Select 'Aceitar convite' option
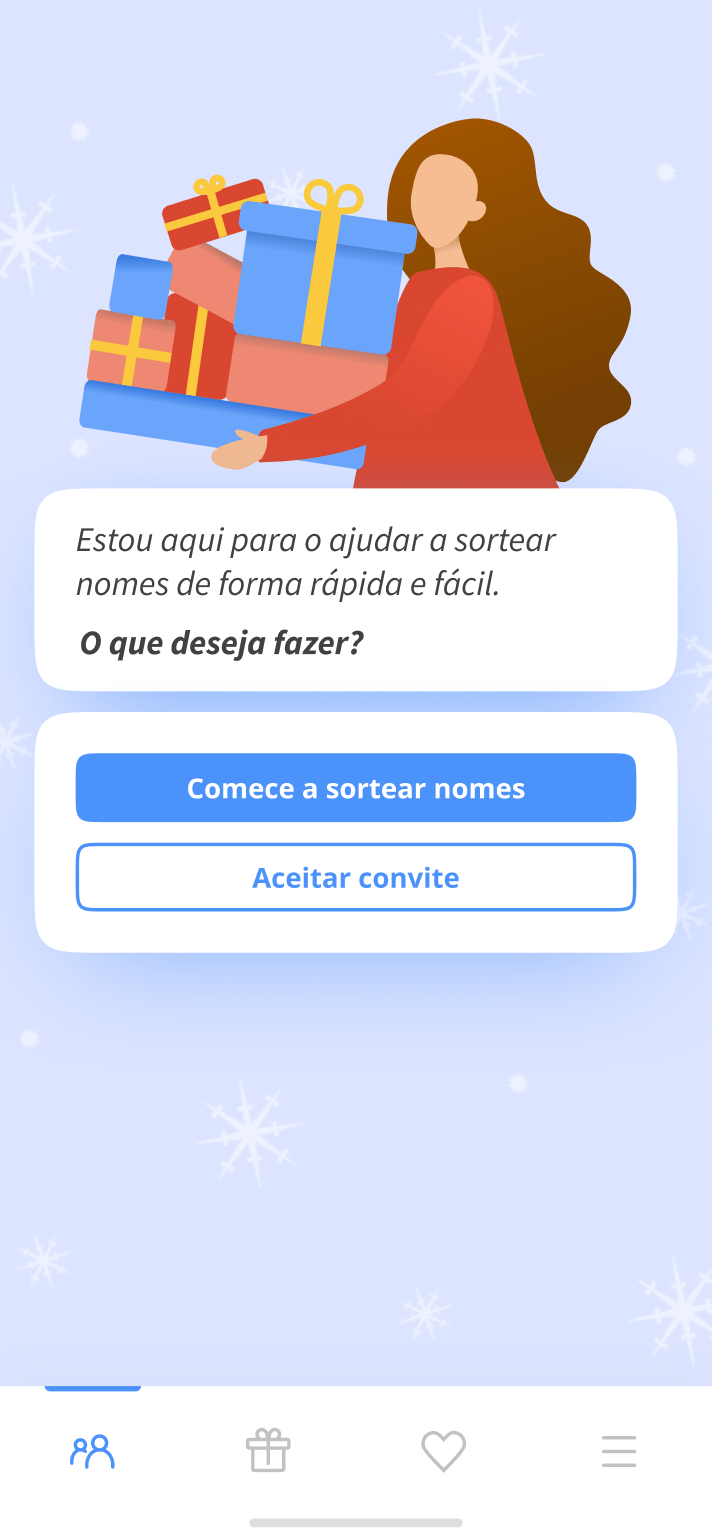Screen dimensions: 712x1540 [x=355, y=877]
